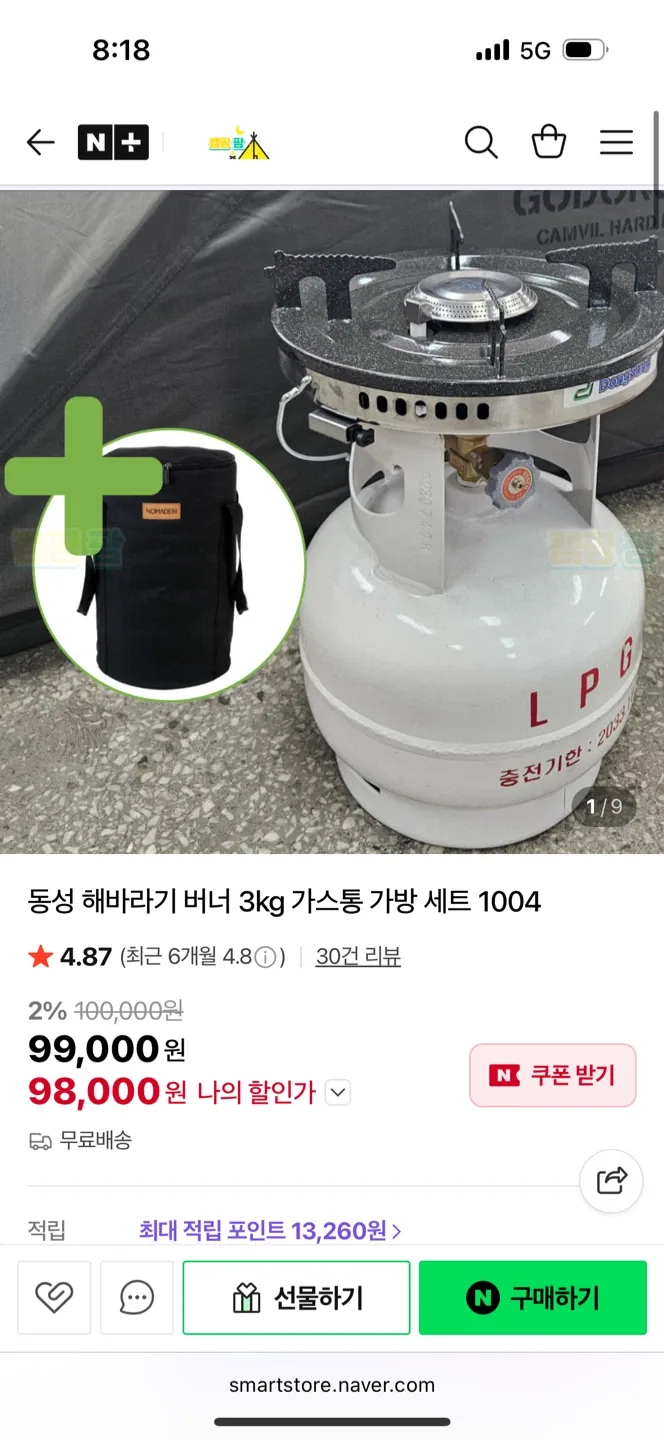Image resolution: width=664 pixels, height=1440 pixels.
Task: Open the N+ Naver Plus store logo
Action: 113,143
